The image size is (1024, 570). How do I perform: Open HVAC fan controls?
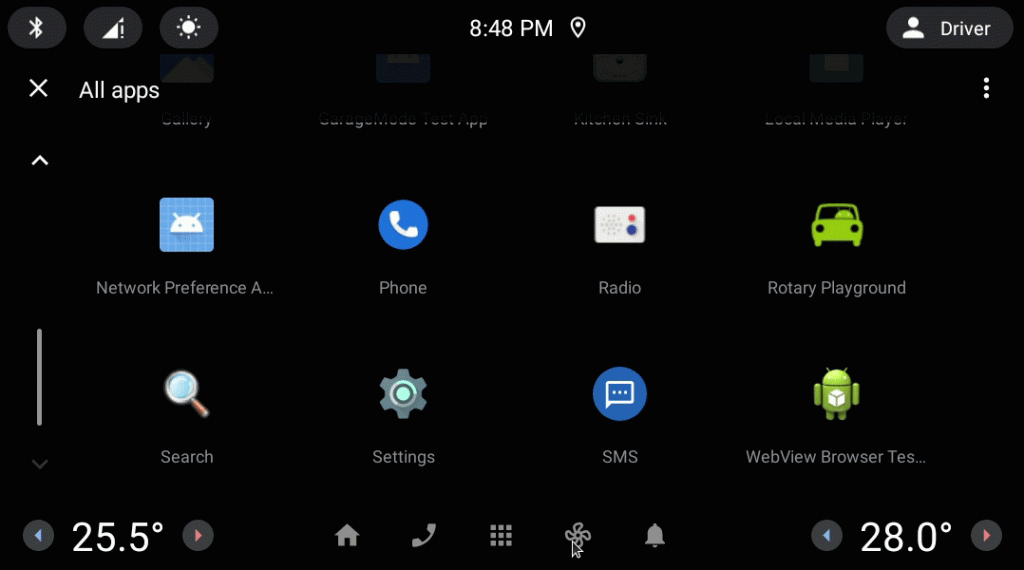(x=578, y=536)
